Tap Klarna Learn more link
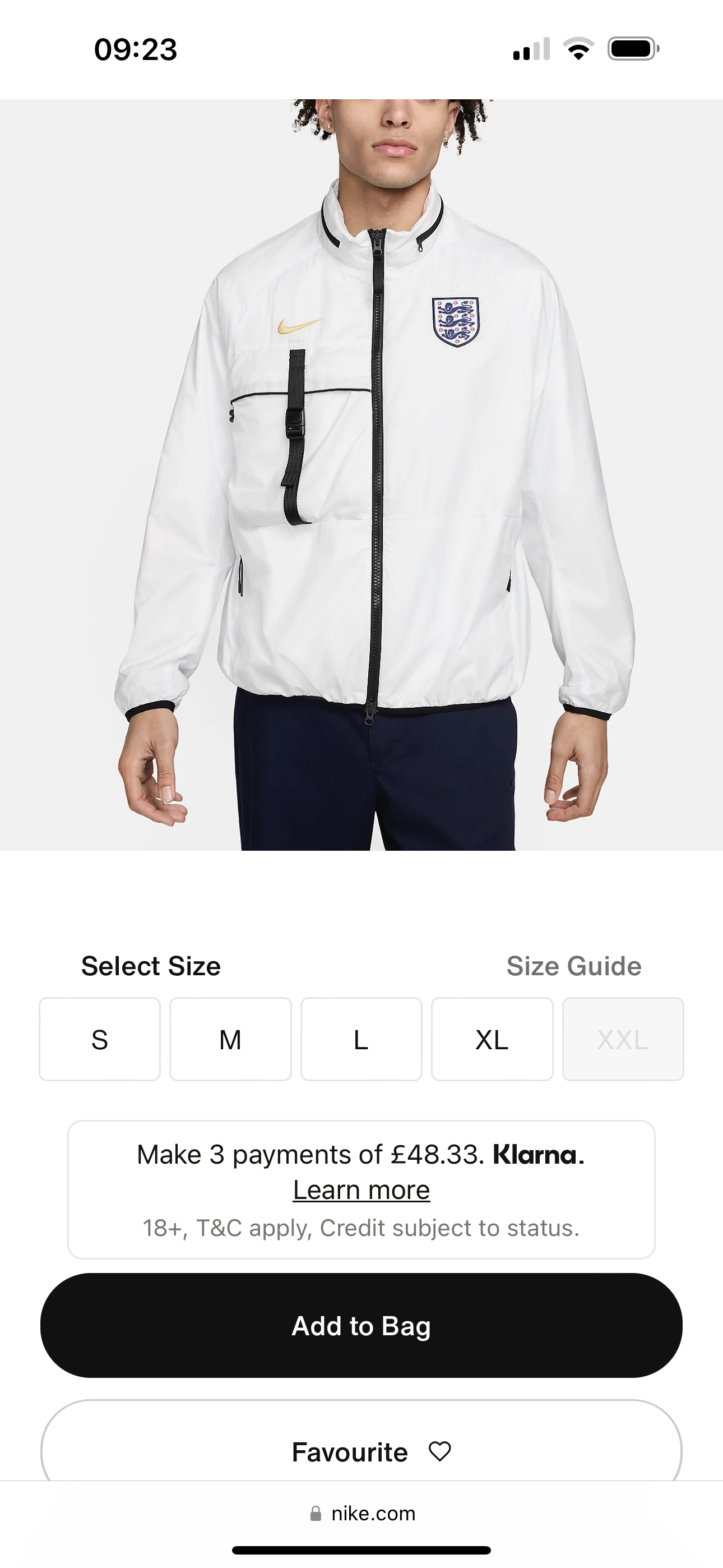Viewport: 723px width, 1568px height. [361, 1190]
